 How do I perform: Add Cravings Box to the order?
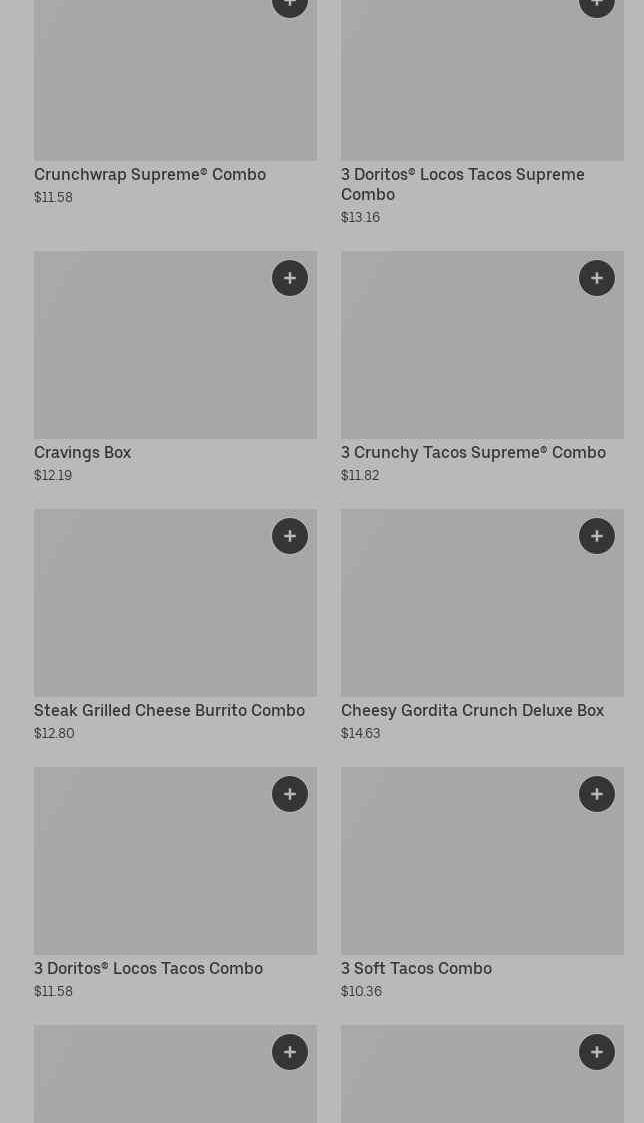pos(290,278)
